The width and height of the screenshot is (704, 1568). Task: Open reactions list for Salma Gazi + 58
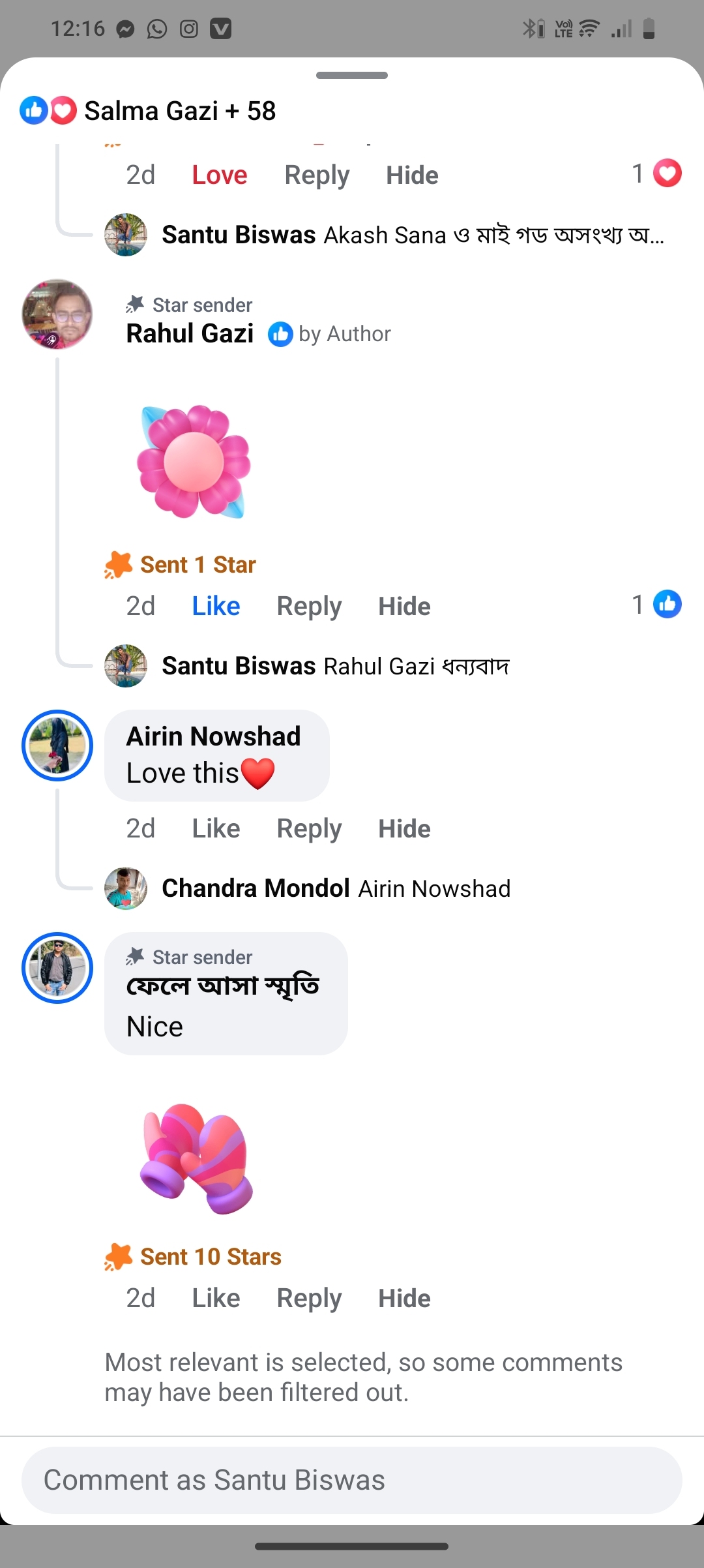pyautogui.click(x=148, y=111)
